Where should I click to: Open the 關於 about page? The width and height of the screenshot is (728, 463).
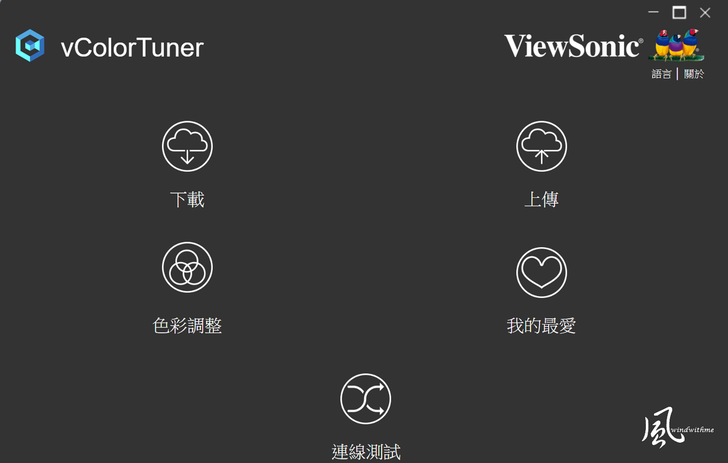pyautogui.click(x=693, y=74)
